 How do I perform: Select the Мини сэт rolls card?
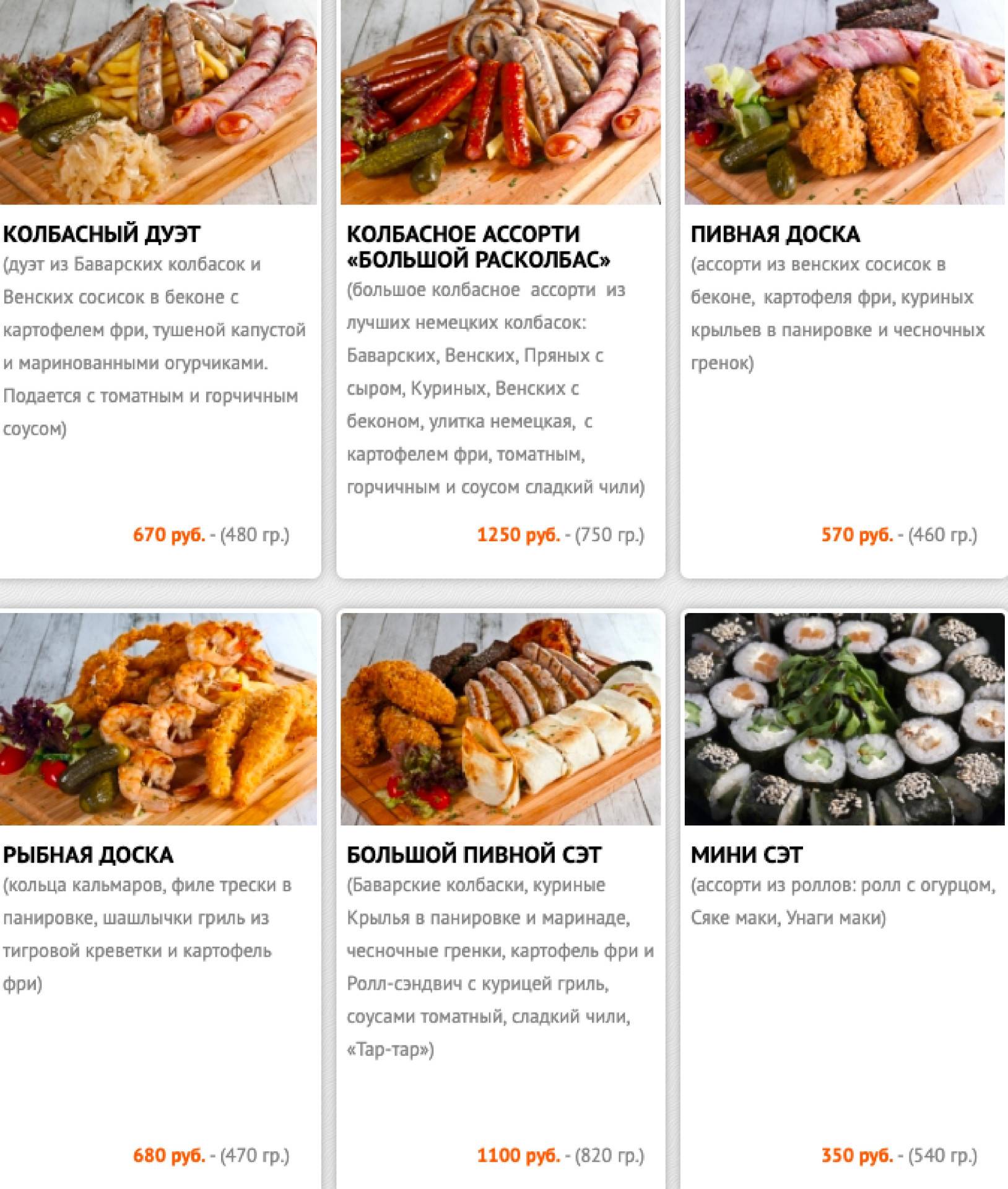[x=746, y=855]
